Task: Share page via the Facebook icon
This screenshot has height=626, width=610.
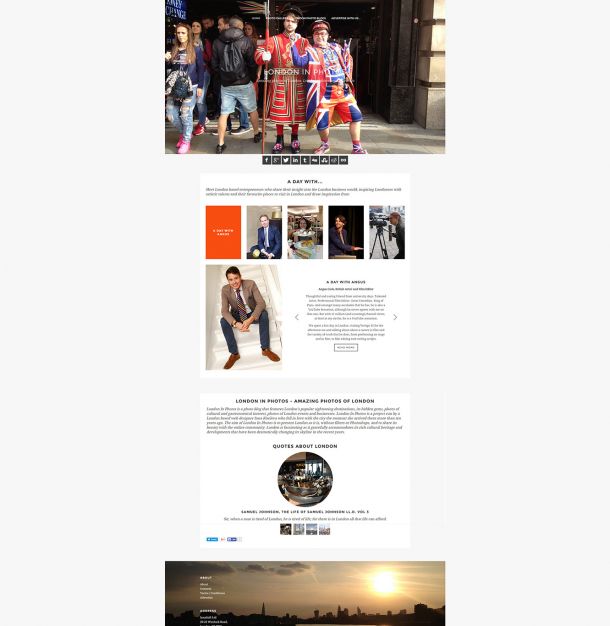Action: (x=266, y=160)
